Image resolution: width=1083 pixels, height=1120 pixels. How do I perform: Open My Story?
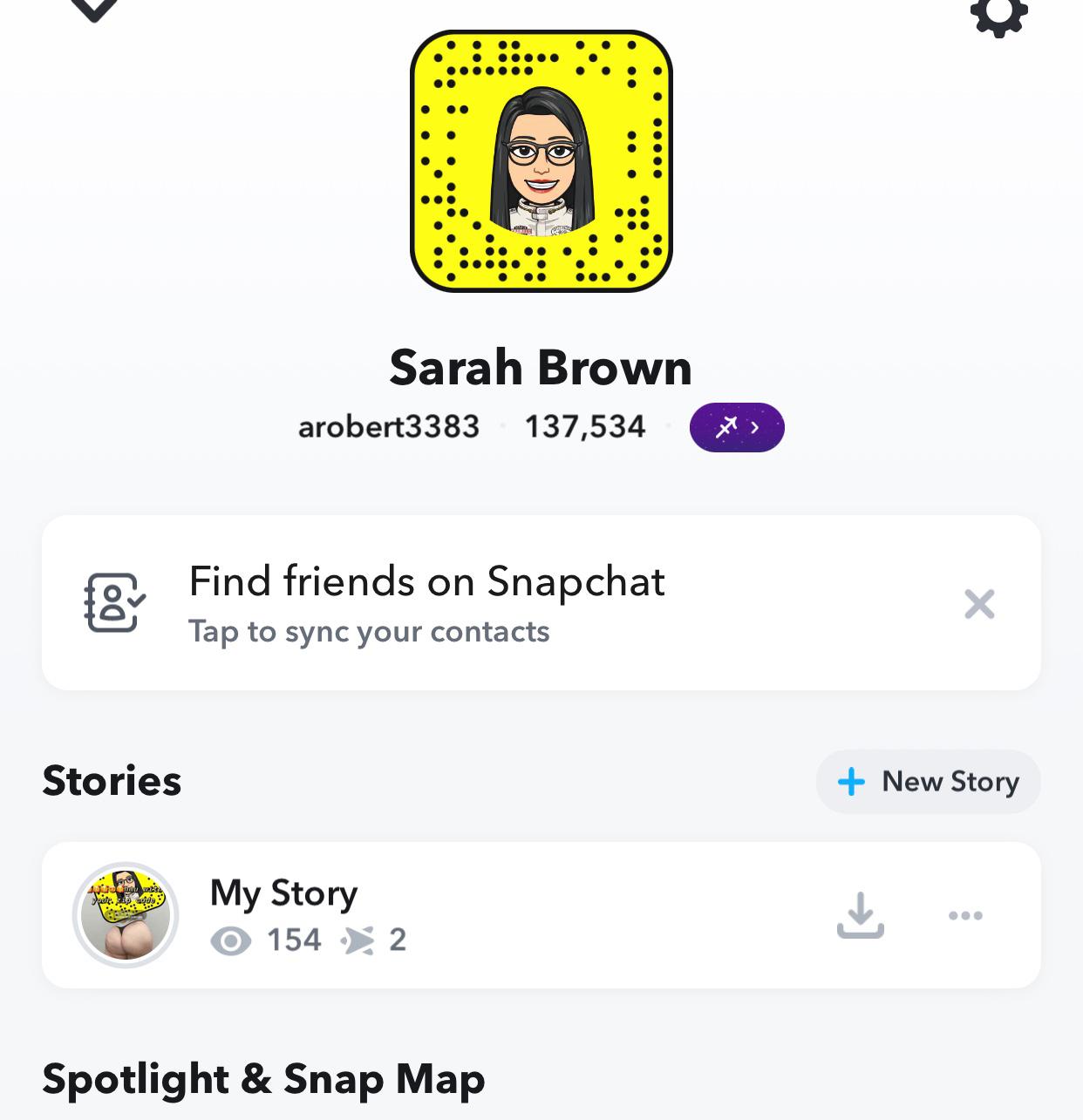click(283, 914)
